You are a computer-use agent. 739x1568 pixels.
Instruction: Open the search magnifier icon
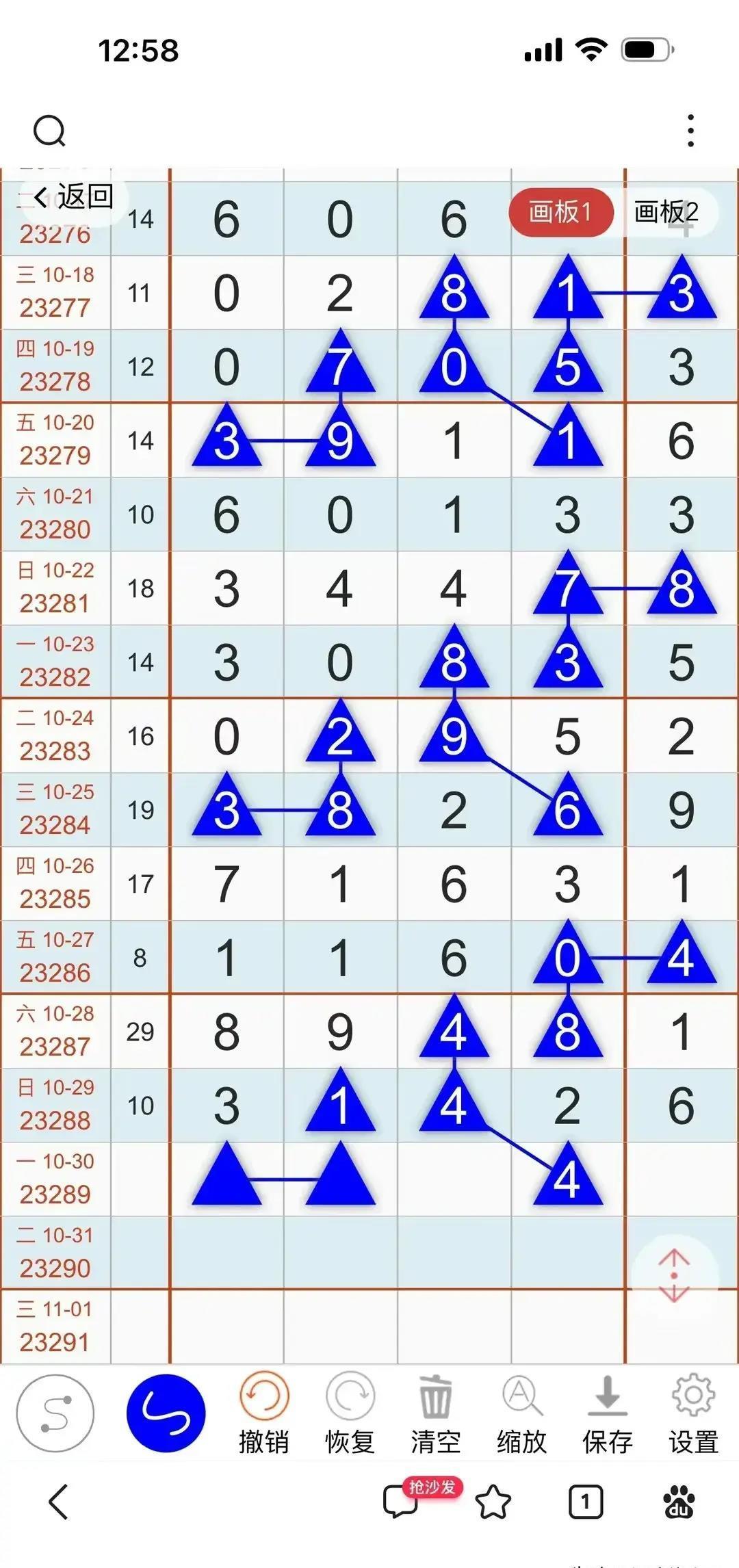49,131
